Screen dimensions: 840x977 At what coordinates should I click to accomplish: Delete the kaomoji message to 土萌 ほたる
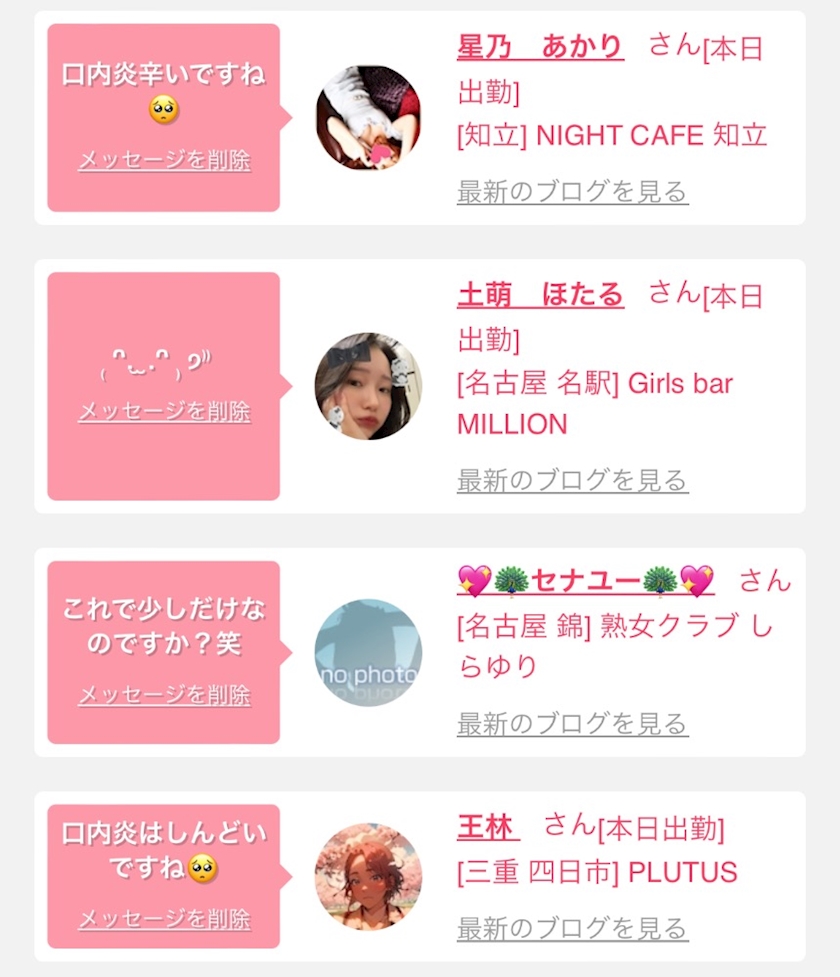tap(165, 411)
